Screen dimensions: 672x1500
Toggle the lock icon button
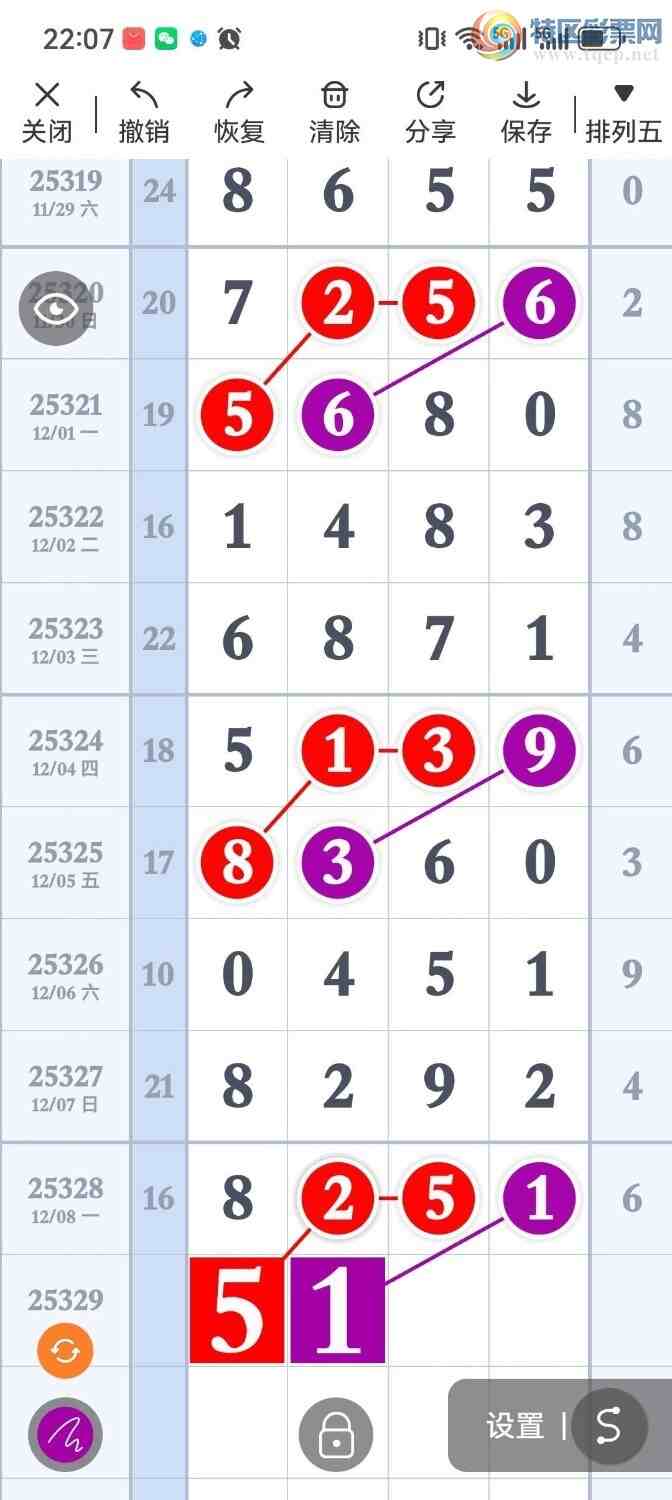(x=336, y=1435)
